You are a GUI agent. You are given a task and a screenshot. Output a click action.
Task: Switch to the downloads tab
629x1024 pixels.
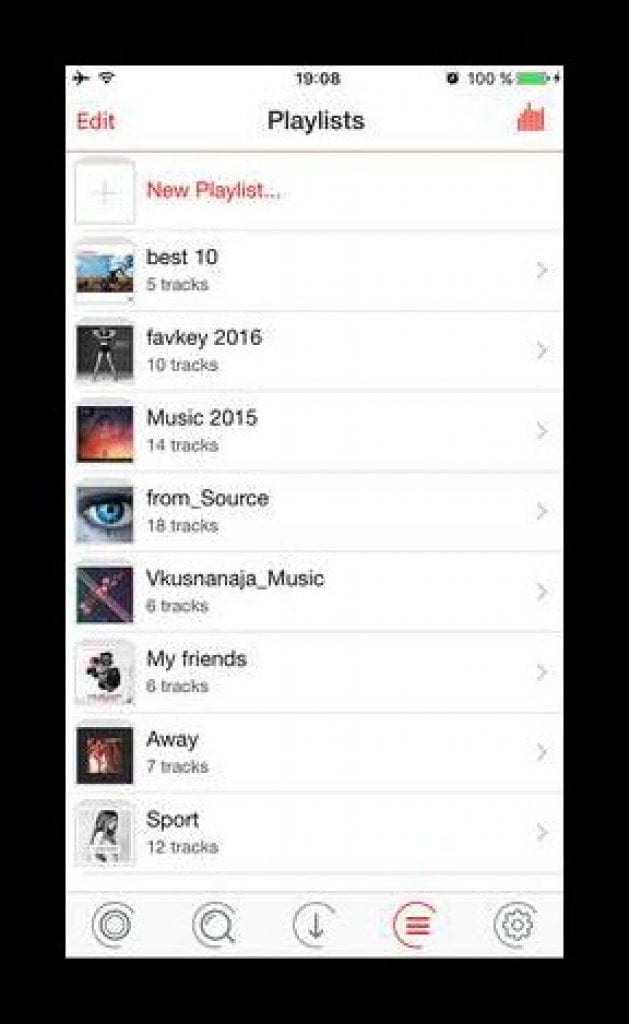[x=314, y=924]
